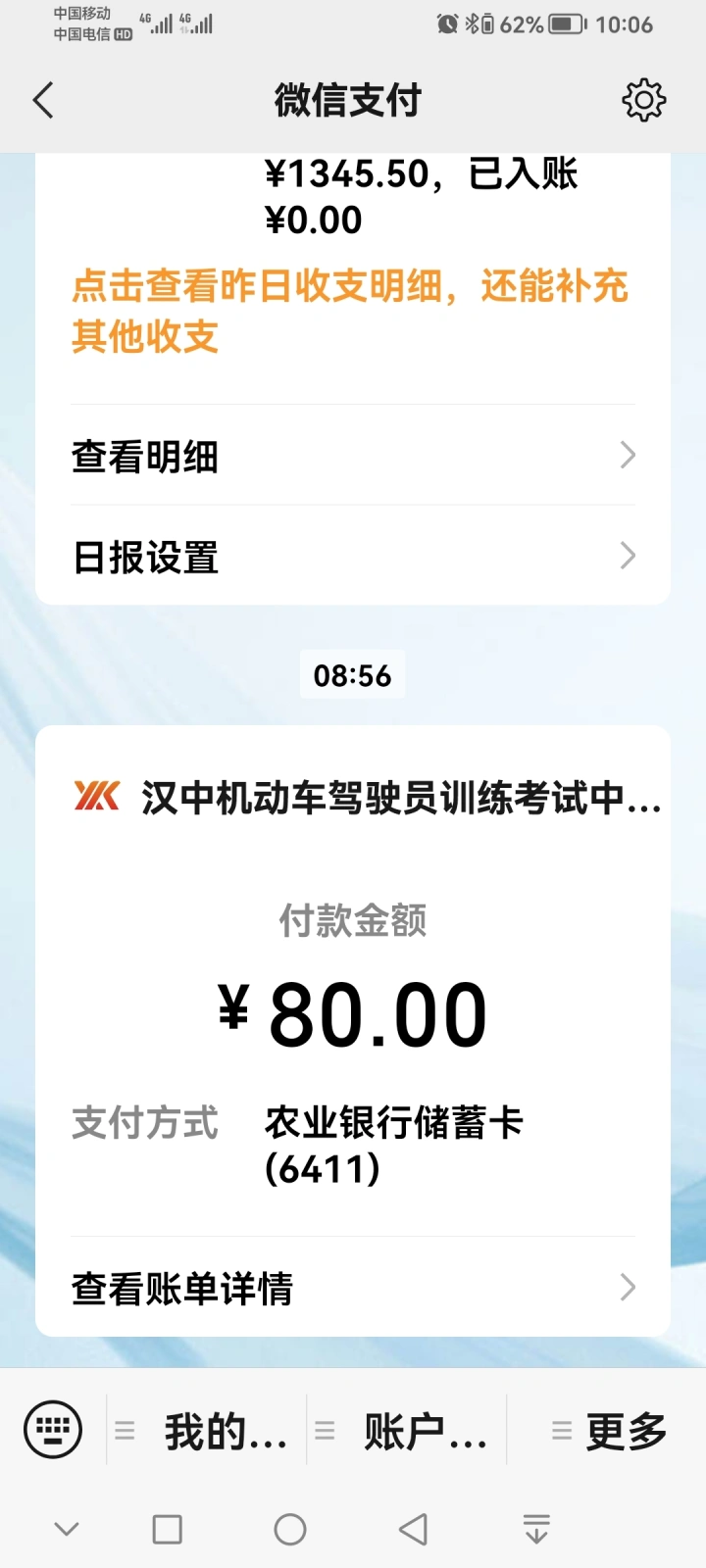Open the settings gear icon
This screenshot has height=1568, width=706.
pos(644,100)
